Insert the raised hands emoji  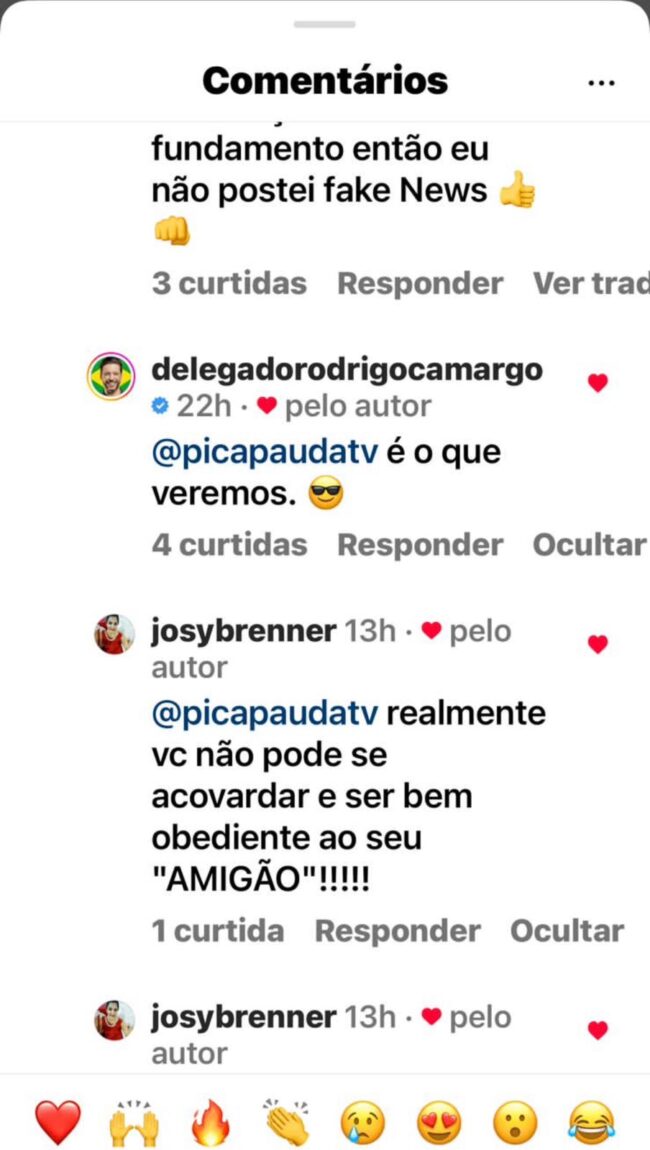click(x=134, y=1121)
